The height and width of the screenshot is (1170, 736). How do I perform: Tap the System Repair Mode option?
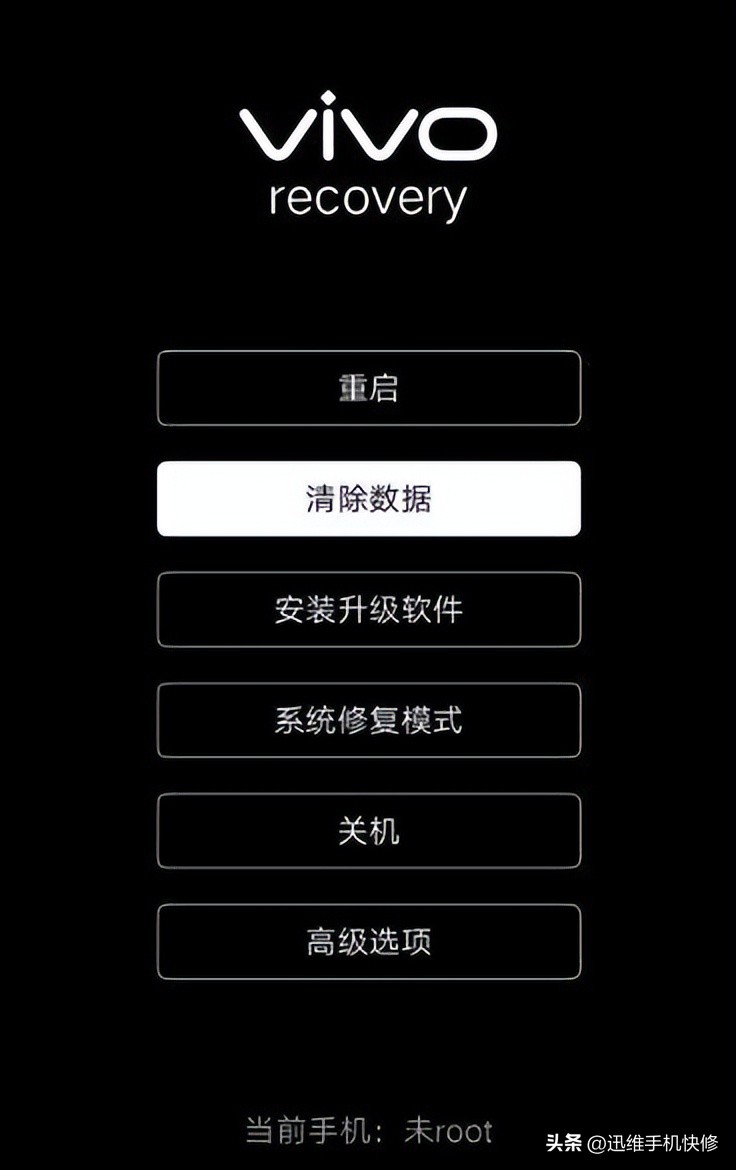[x=368, y=720]
